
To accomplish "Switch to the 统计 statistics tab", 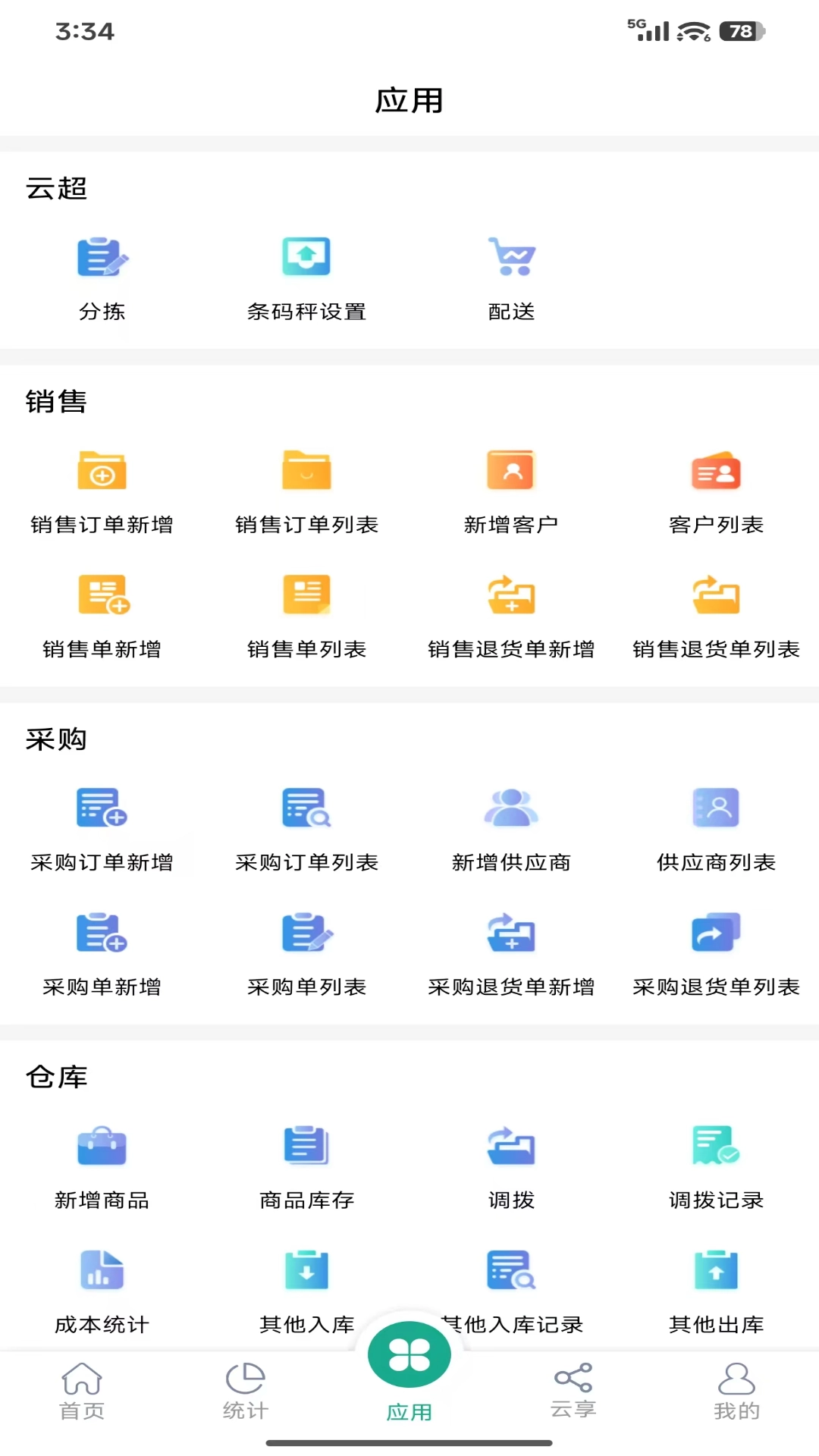I will [245, 1392].
